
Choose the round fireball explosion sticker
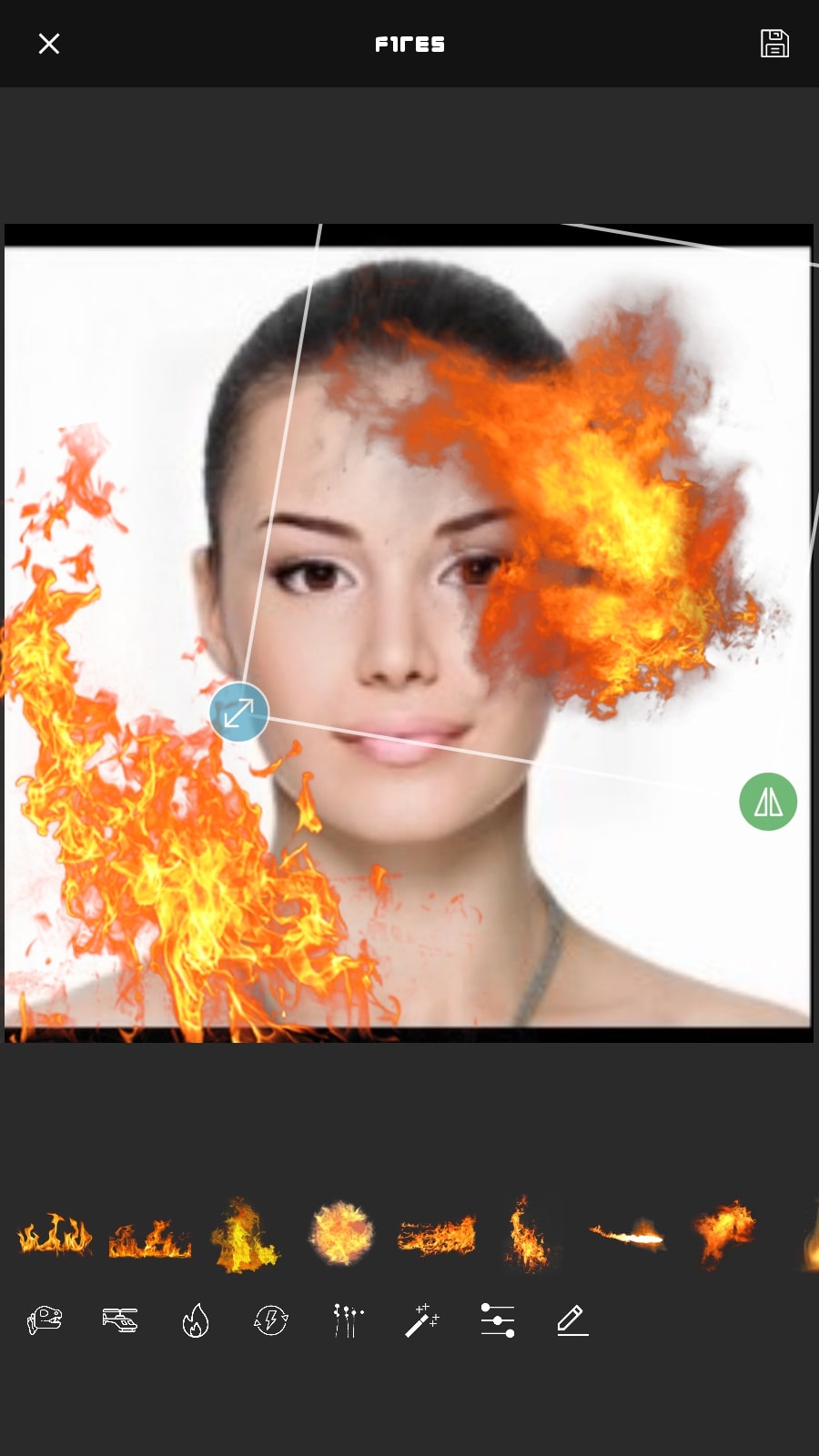[342, 1234]
